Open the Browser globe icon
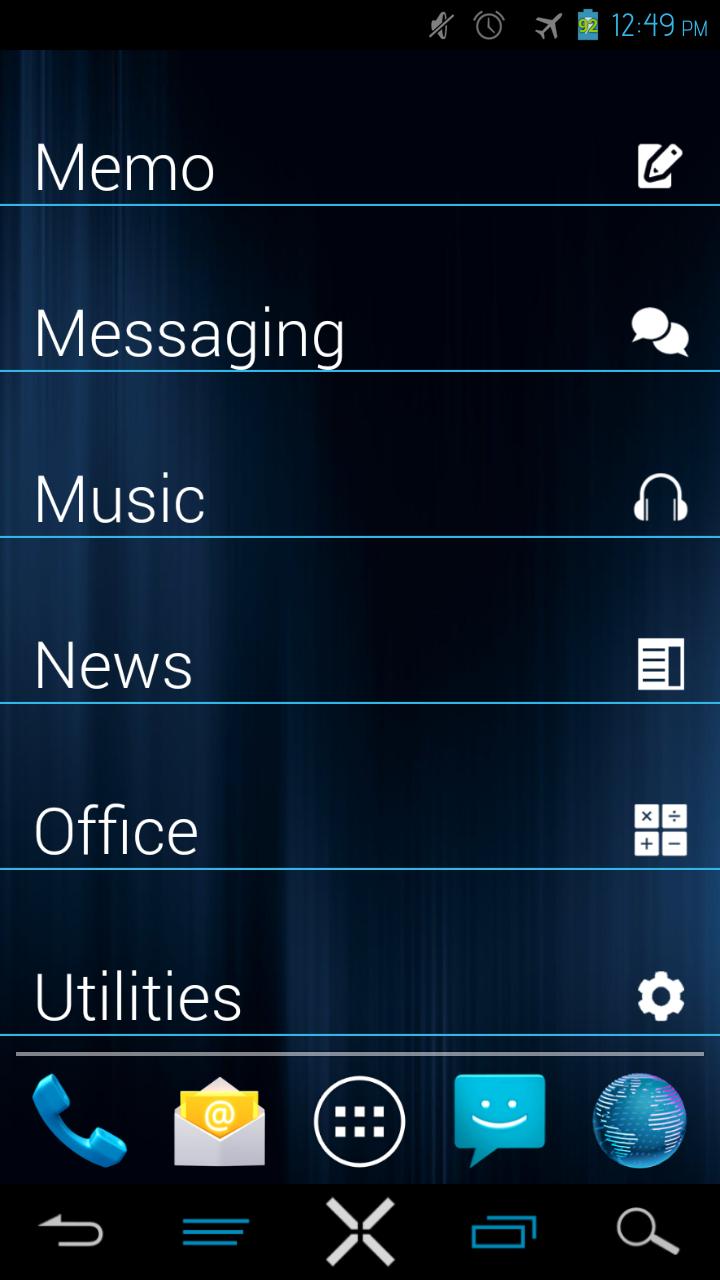 pyautogui.click(x=639, y=1120)
